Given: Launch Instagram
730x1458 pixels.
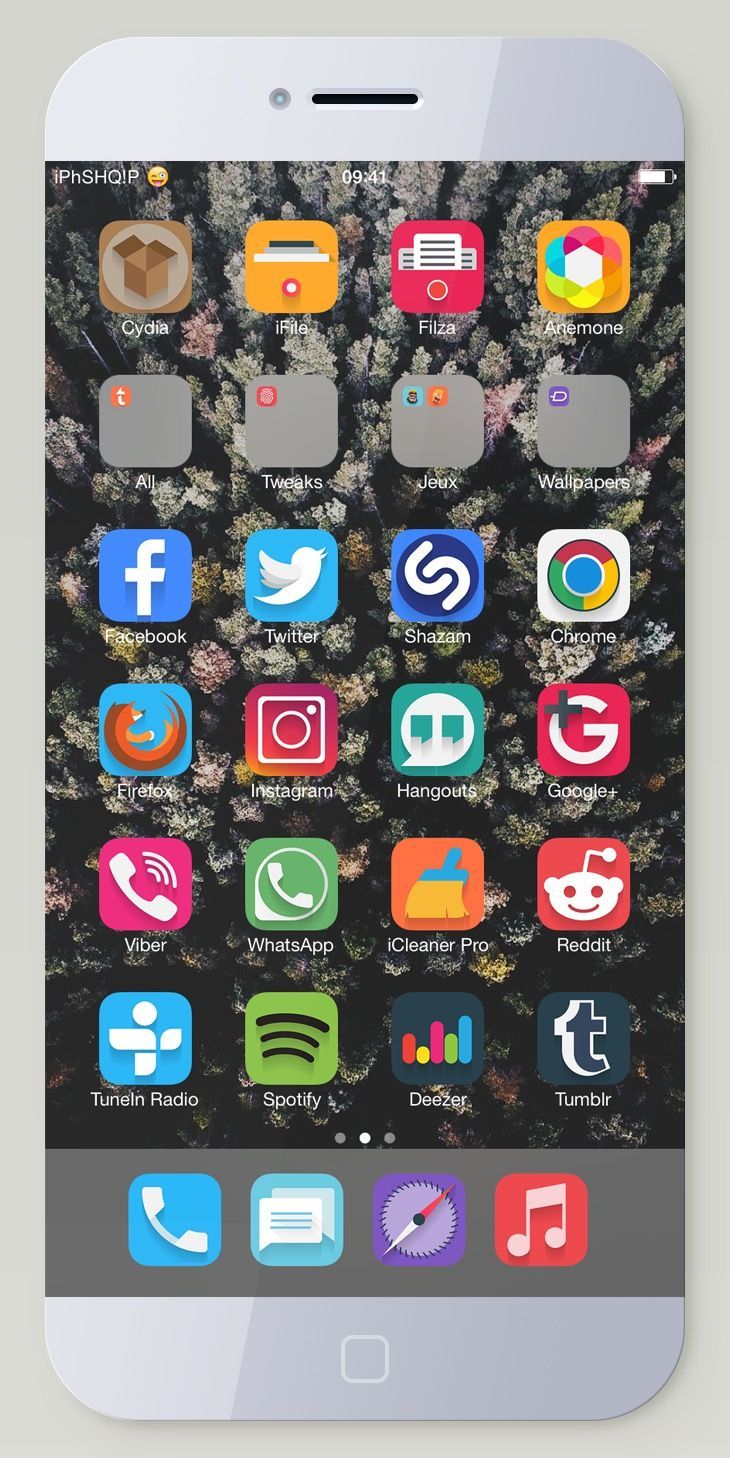Looking at the screenshot, I should tap(291, 730).
